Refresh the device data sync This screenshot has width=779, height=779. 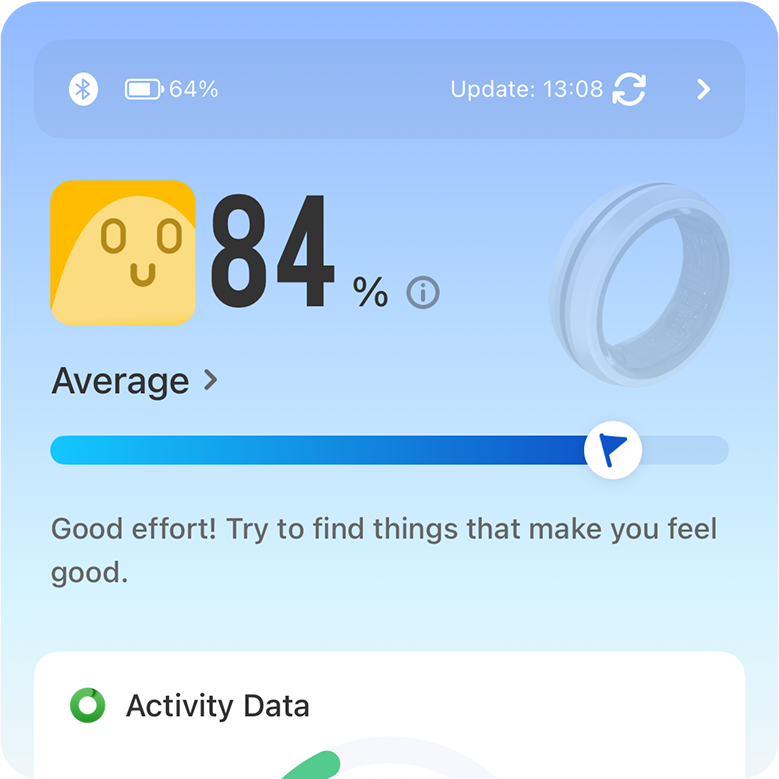(629, 89)
